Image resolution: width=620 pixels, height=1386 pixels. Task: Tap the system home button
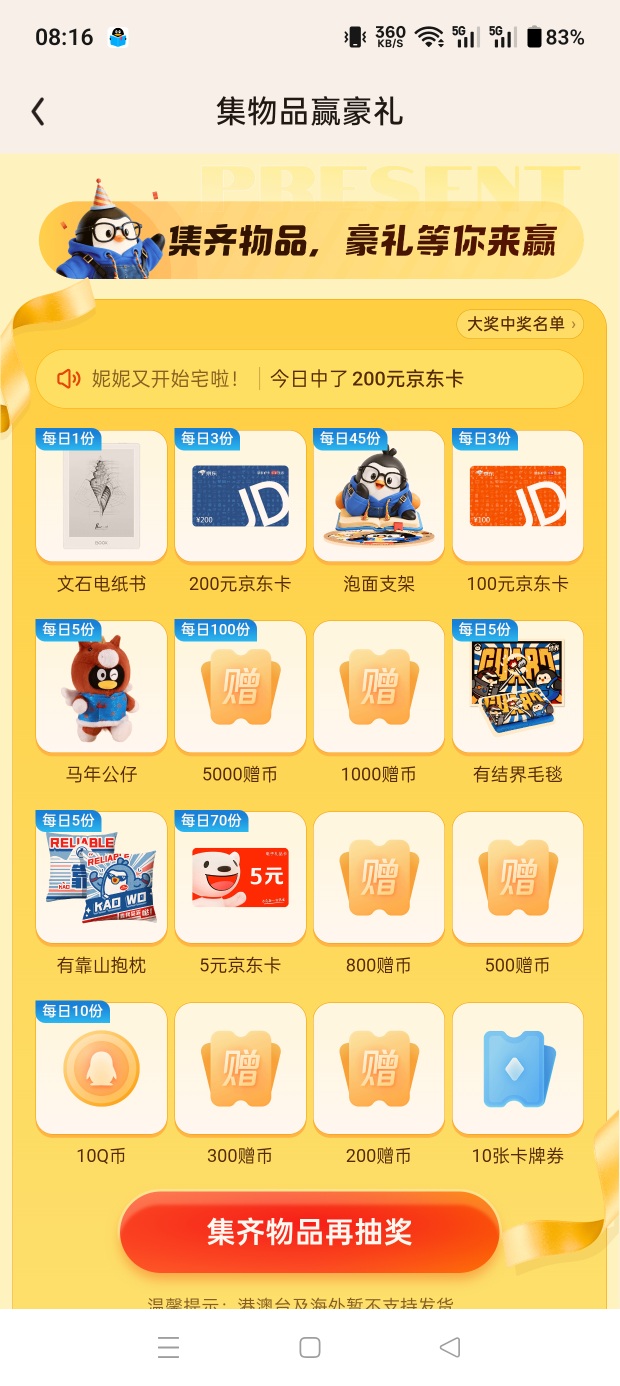[x=310, y=1347]
